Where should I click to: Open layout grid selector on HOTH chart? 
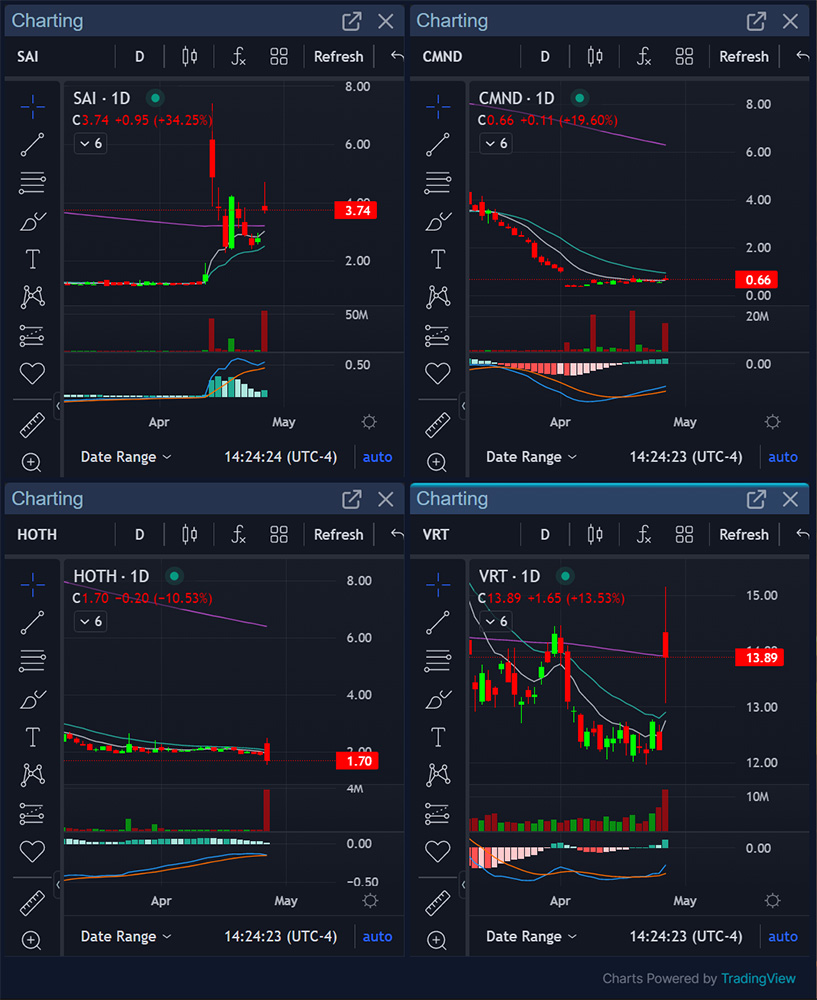coord(279,535)
